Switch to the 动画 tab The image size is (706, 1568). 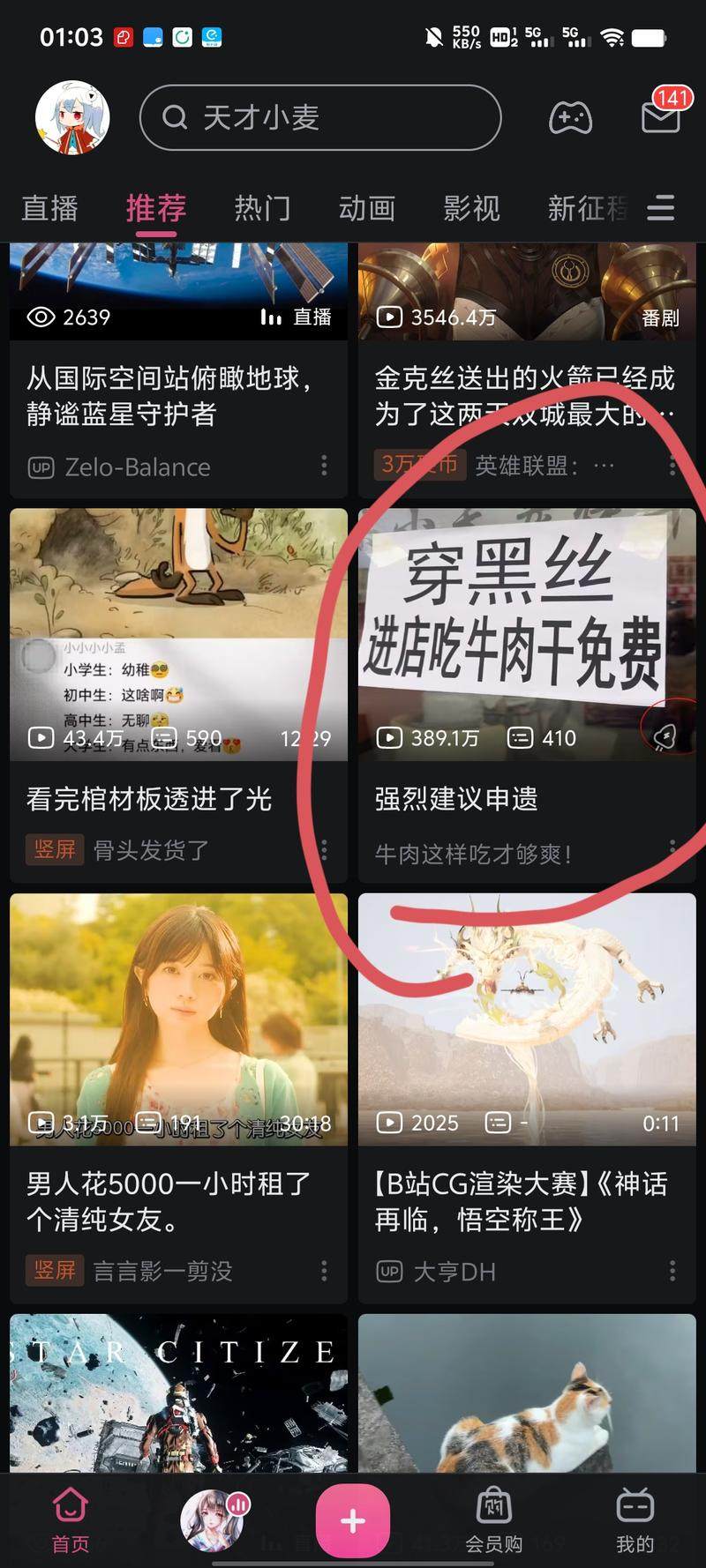pos(366,209)
